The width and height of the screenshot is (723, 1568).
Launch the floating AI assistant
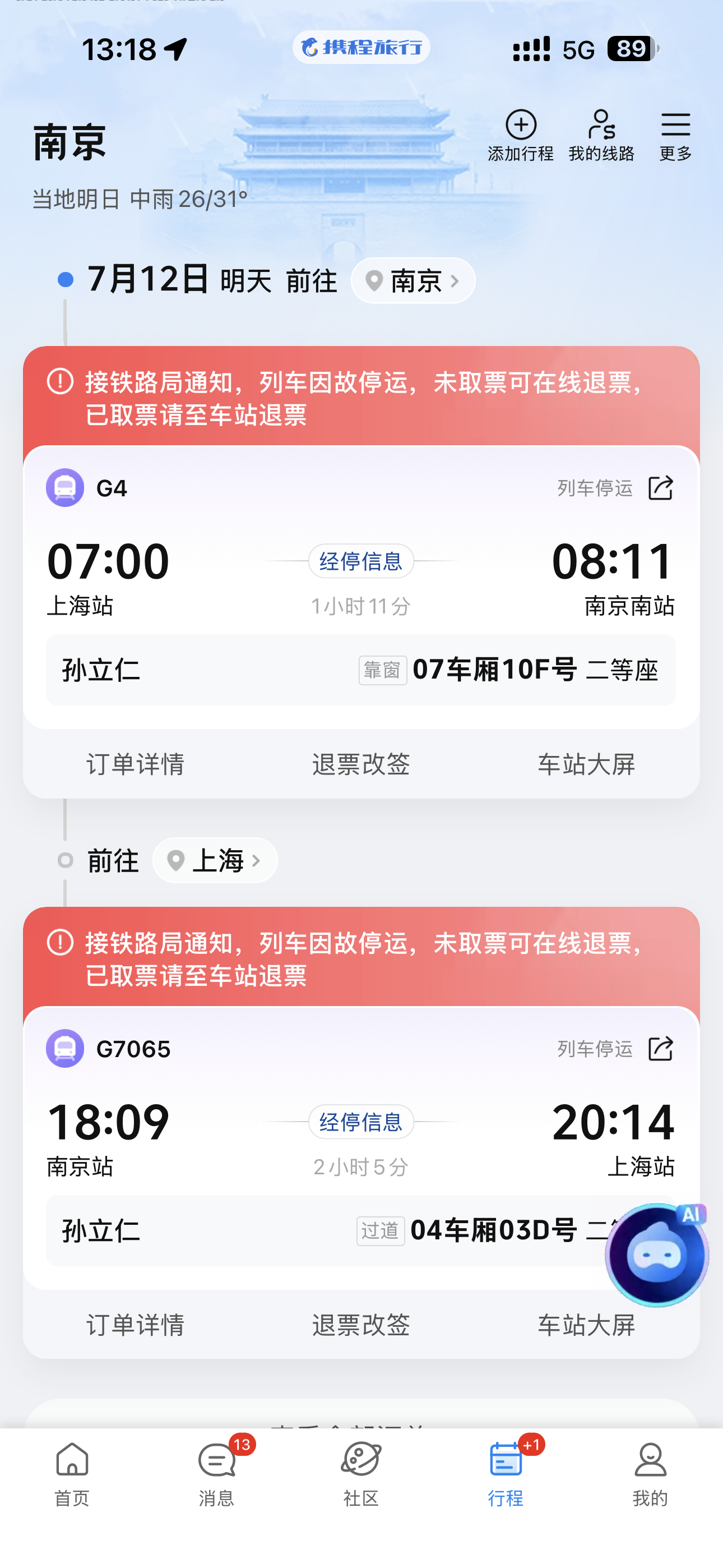point(657,1254)
